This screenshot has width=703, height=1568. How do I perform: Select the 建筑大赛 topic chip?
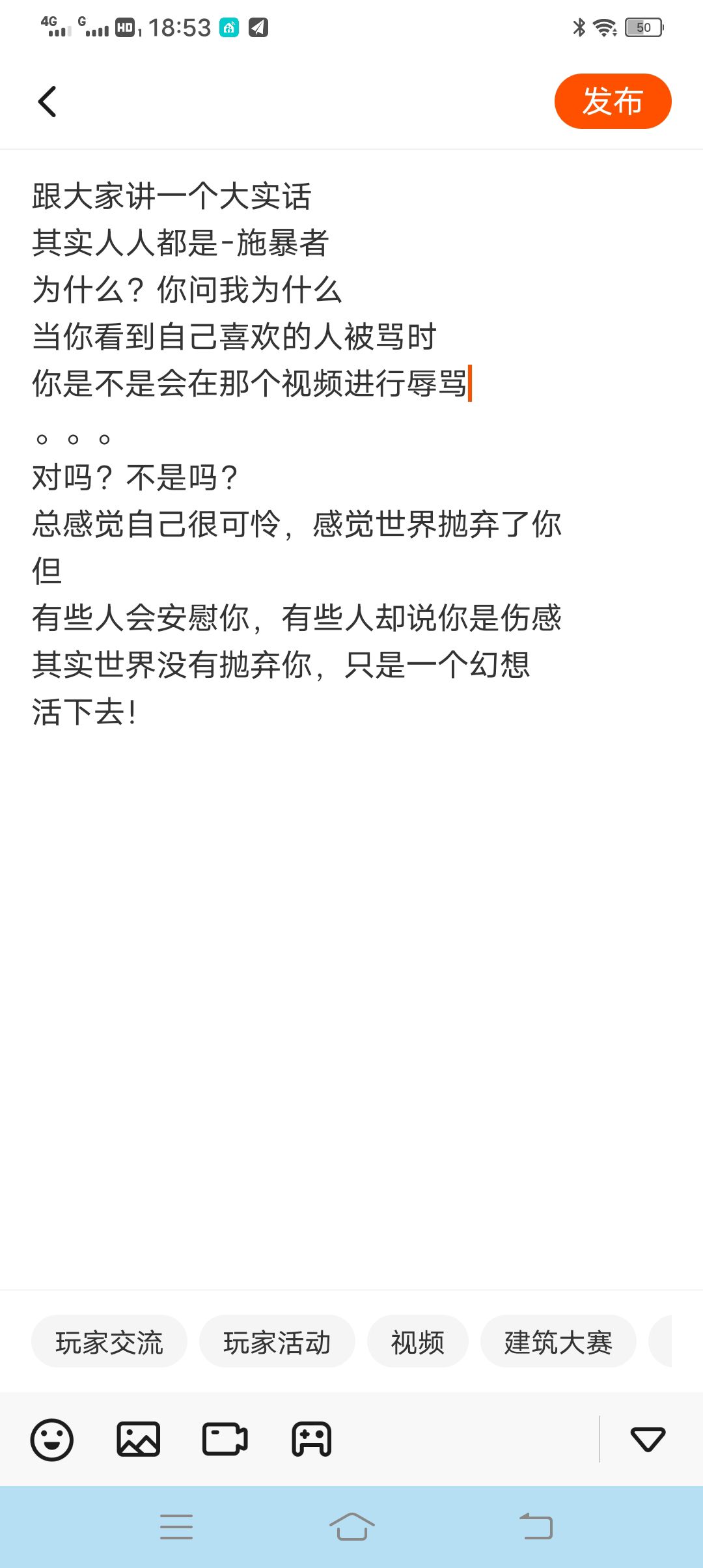(558, 1343)
